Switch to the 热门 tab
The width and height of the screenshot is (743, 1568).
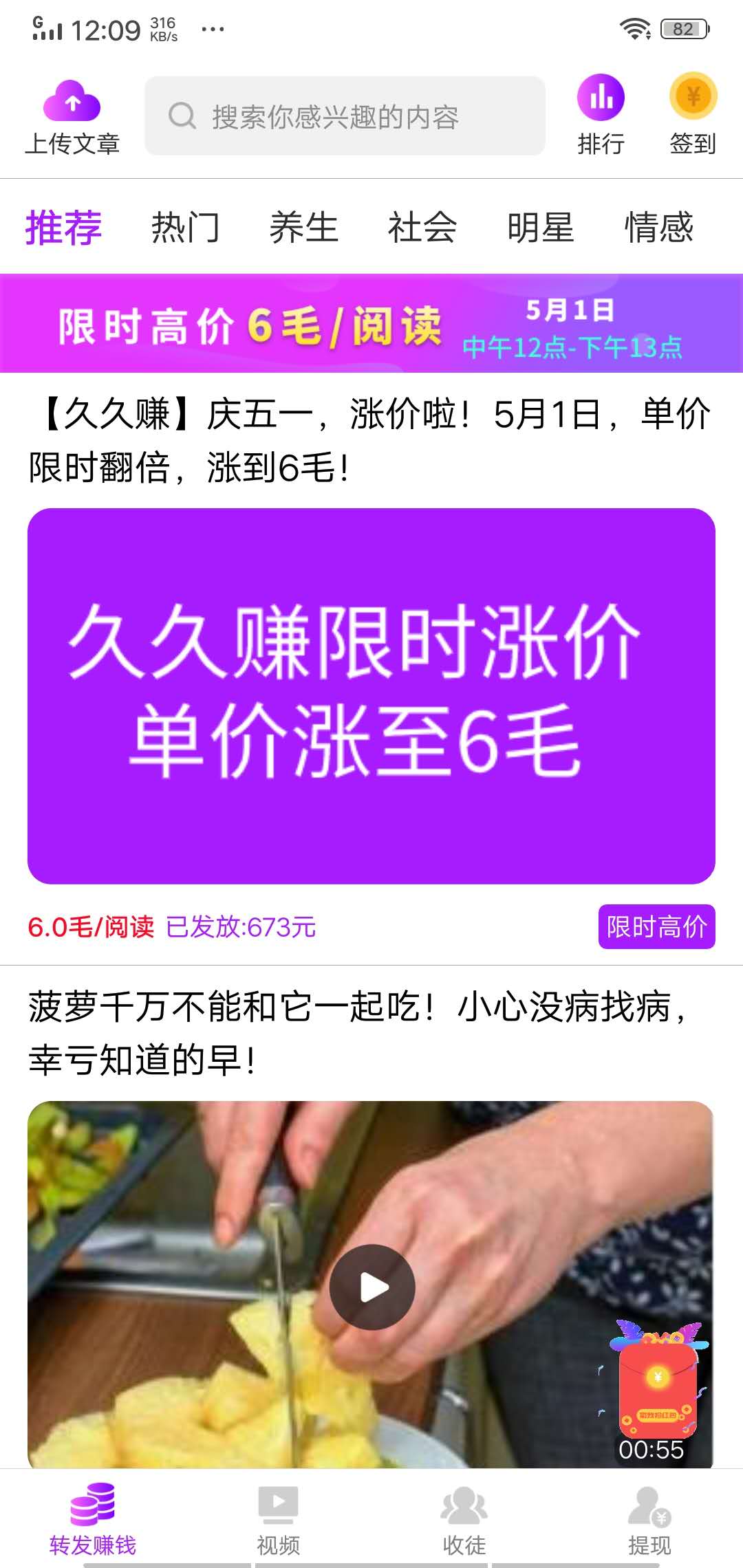click(x=186, y=227)
